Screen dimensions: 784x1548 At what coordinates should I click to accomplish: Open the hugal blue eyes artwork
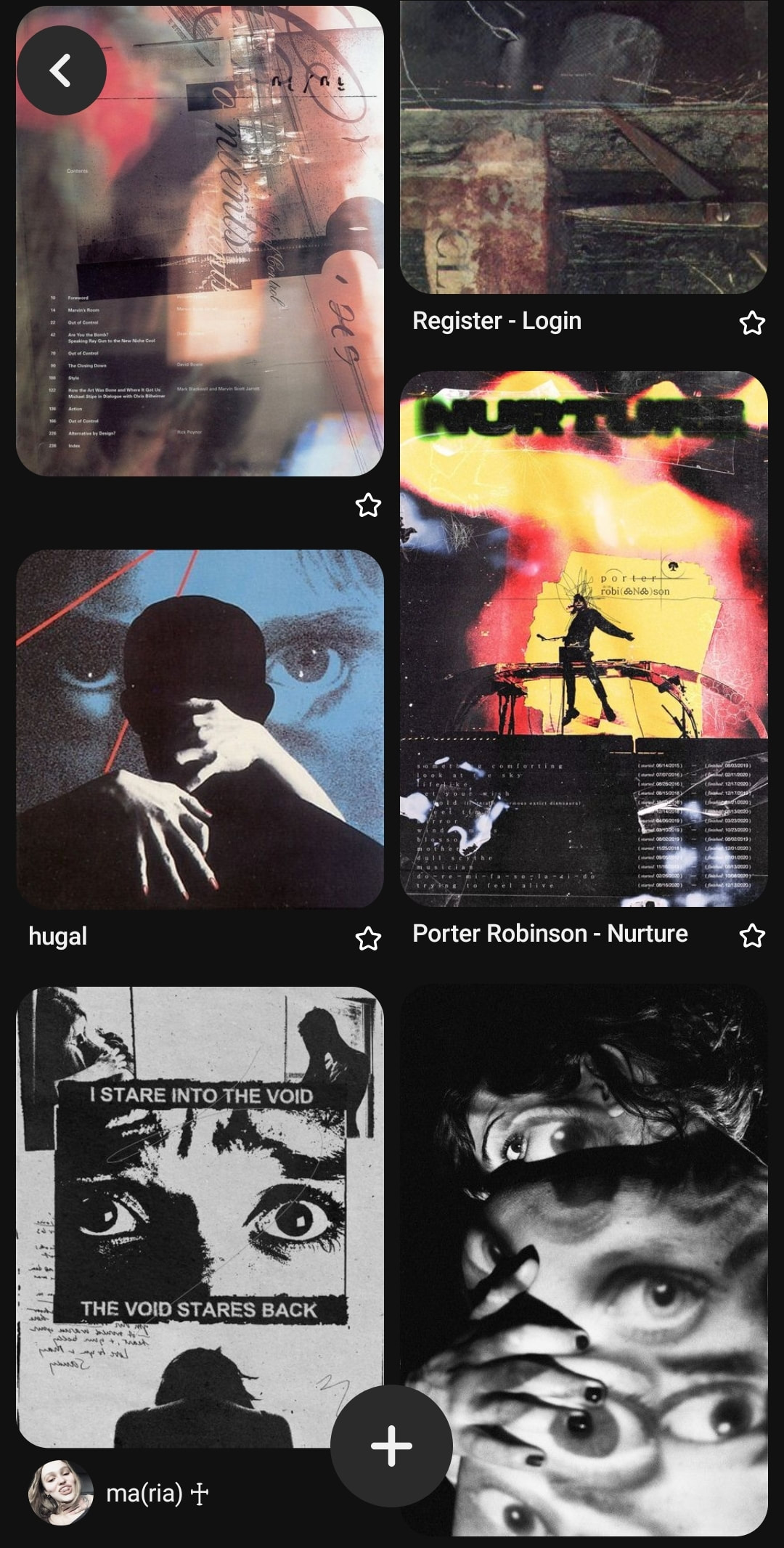(200, 728)
